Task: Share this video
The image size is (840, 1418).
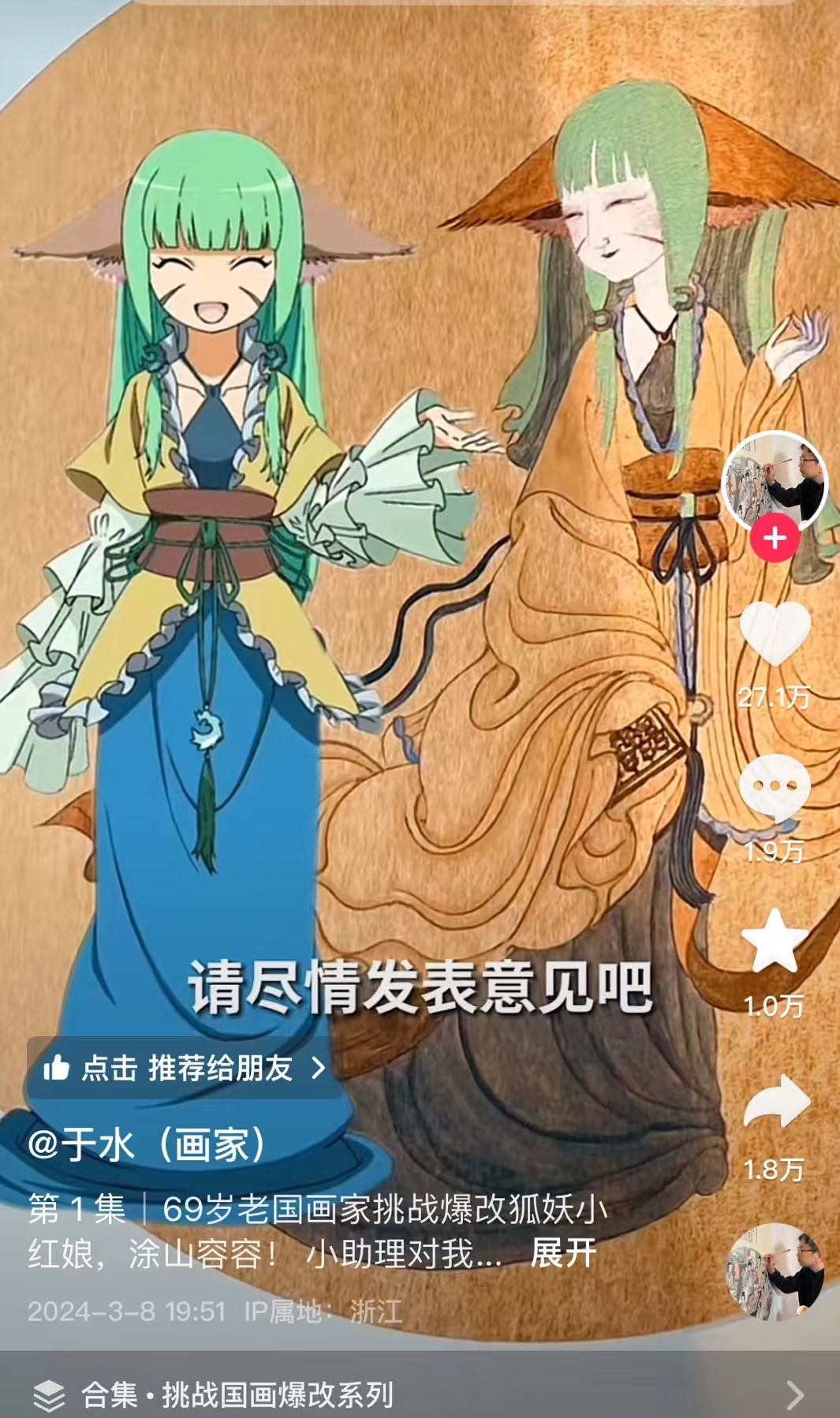Action: [x=776, y=1101]
